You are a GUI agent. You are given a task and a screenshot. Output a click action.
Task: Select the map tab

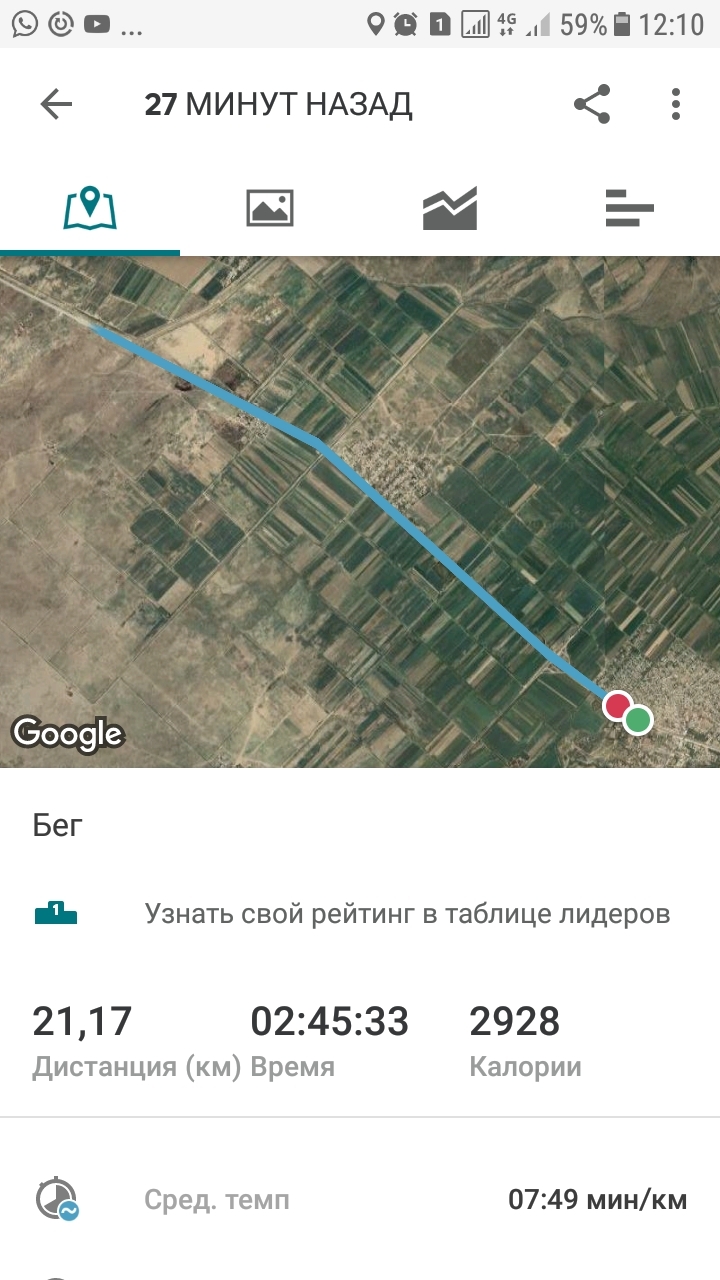pos(90,208)
